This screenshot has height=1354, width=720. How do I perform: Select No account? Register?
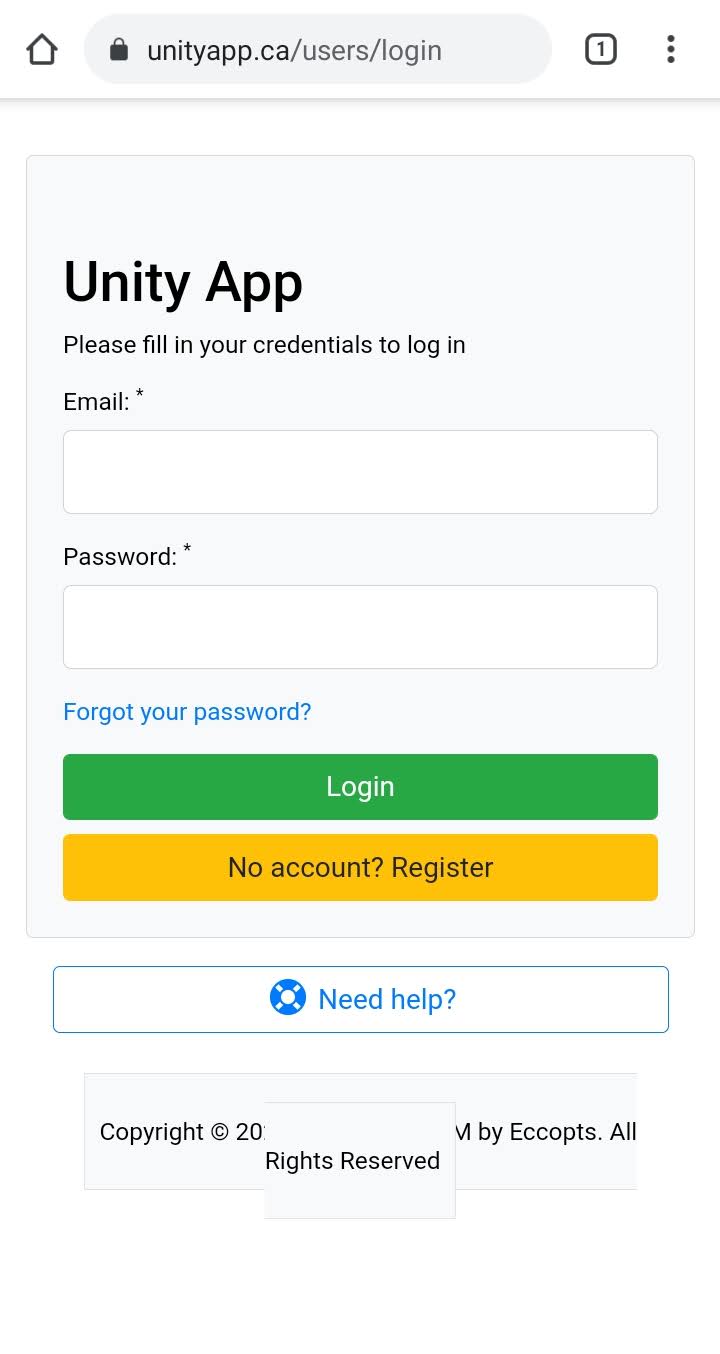click(x=360, y=867)
